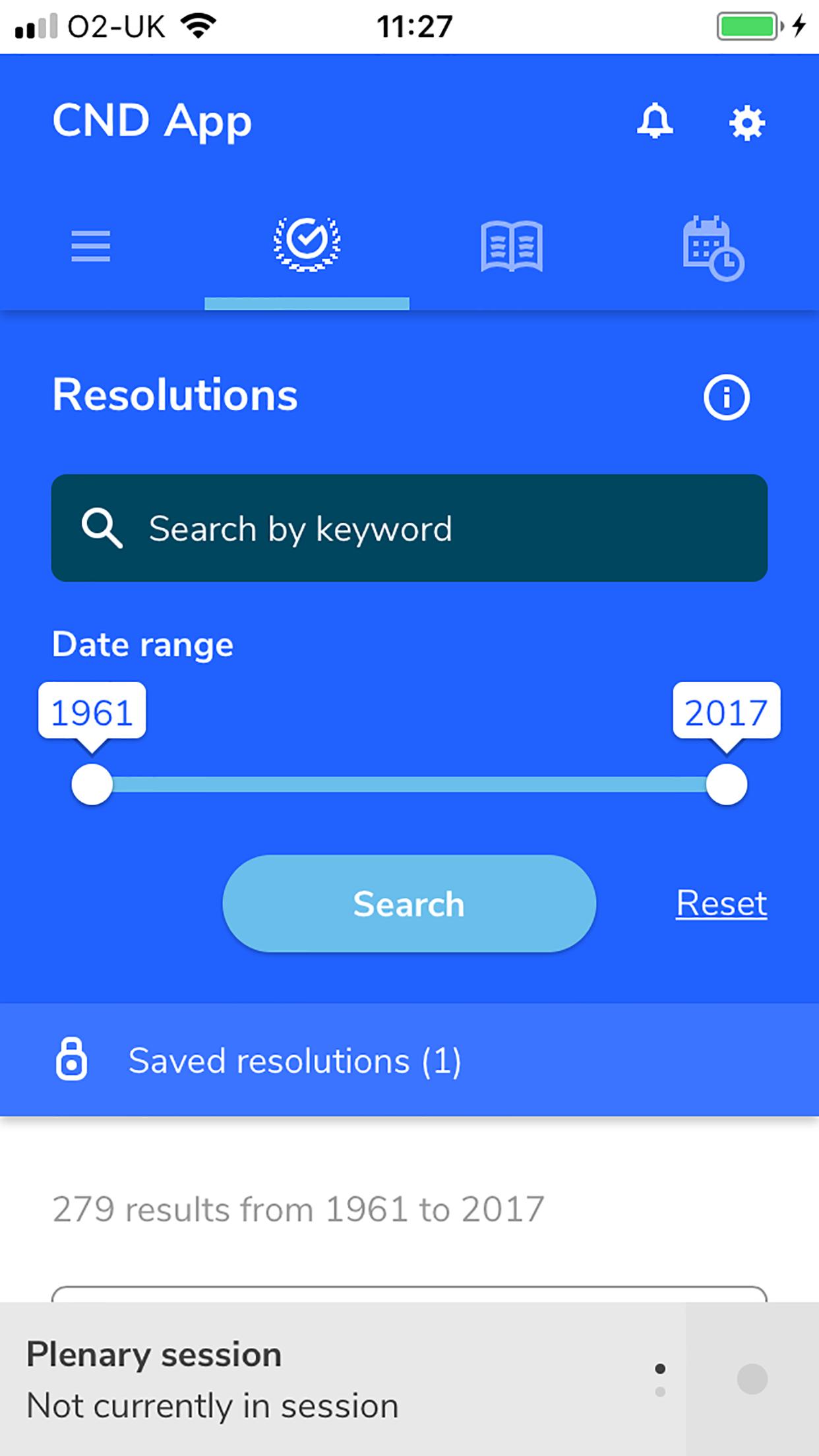The height and width of the screenshot is (1456, 819).
Task: Open the settings gear
Action: [x=746, y=123]
